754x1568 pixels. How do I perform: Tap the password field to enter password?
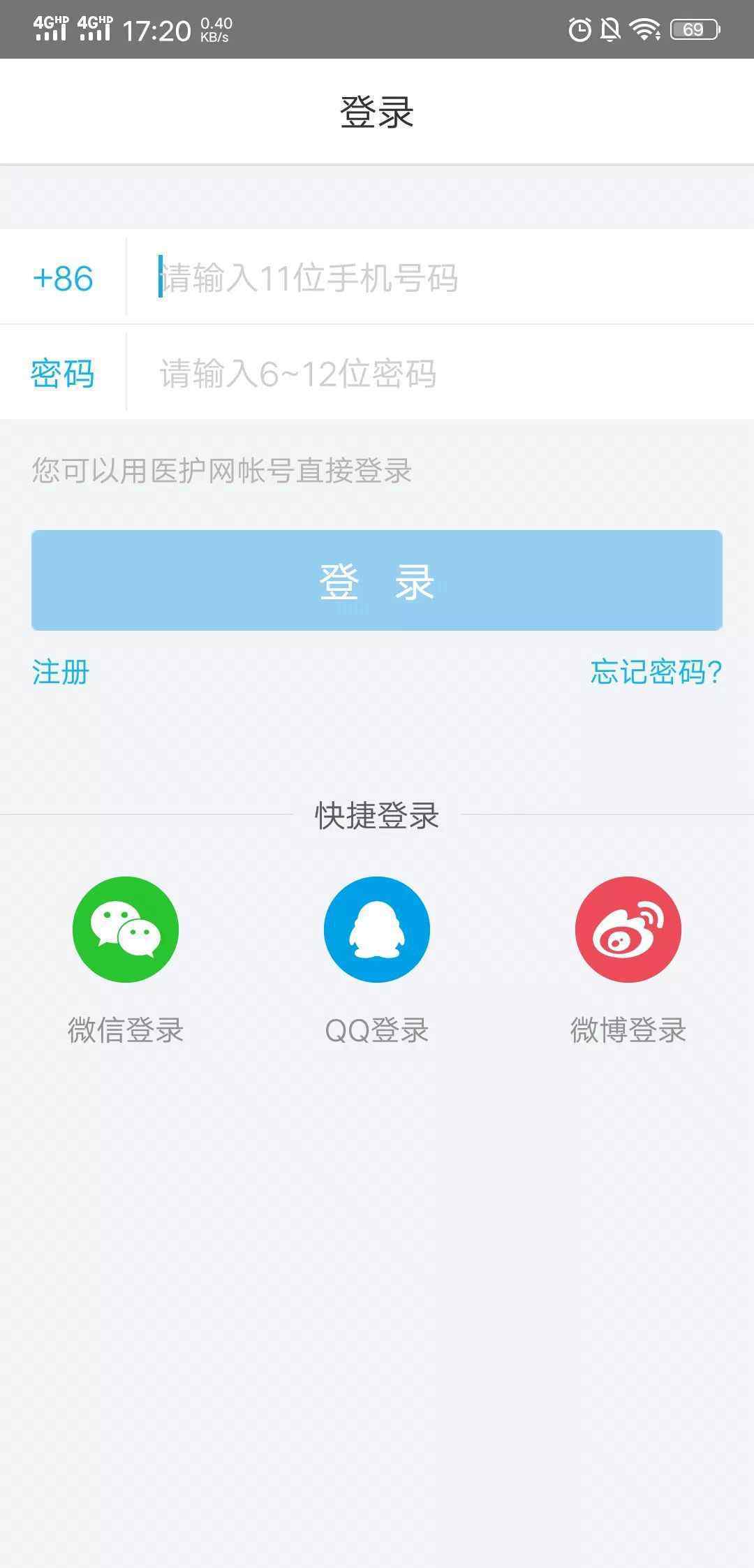tap(440, 373)
